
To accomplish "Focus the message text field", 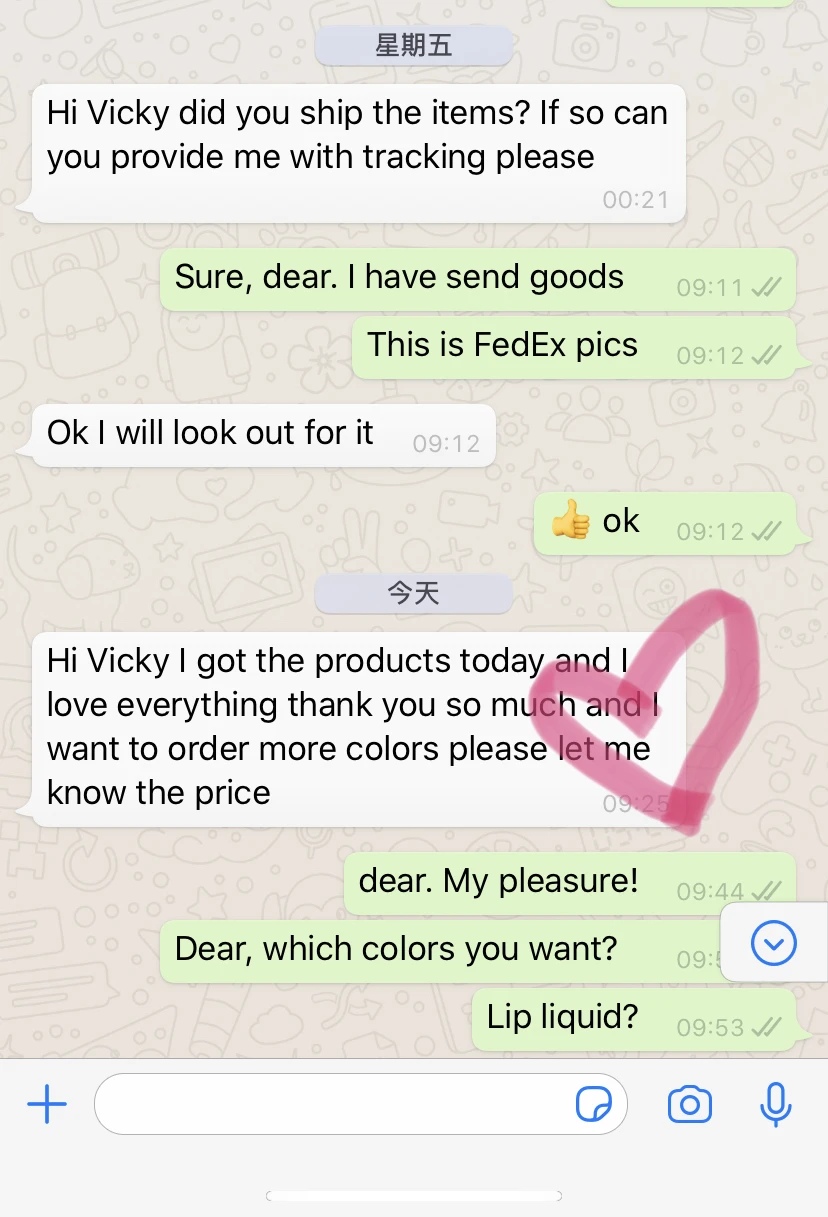I will point(330,1104).
